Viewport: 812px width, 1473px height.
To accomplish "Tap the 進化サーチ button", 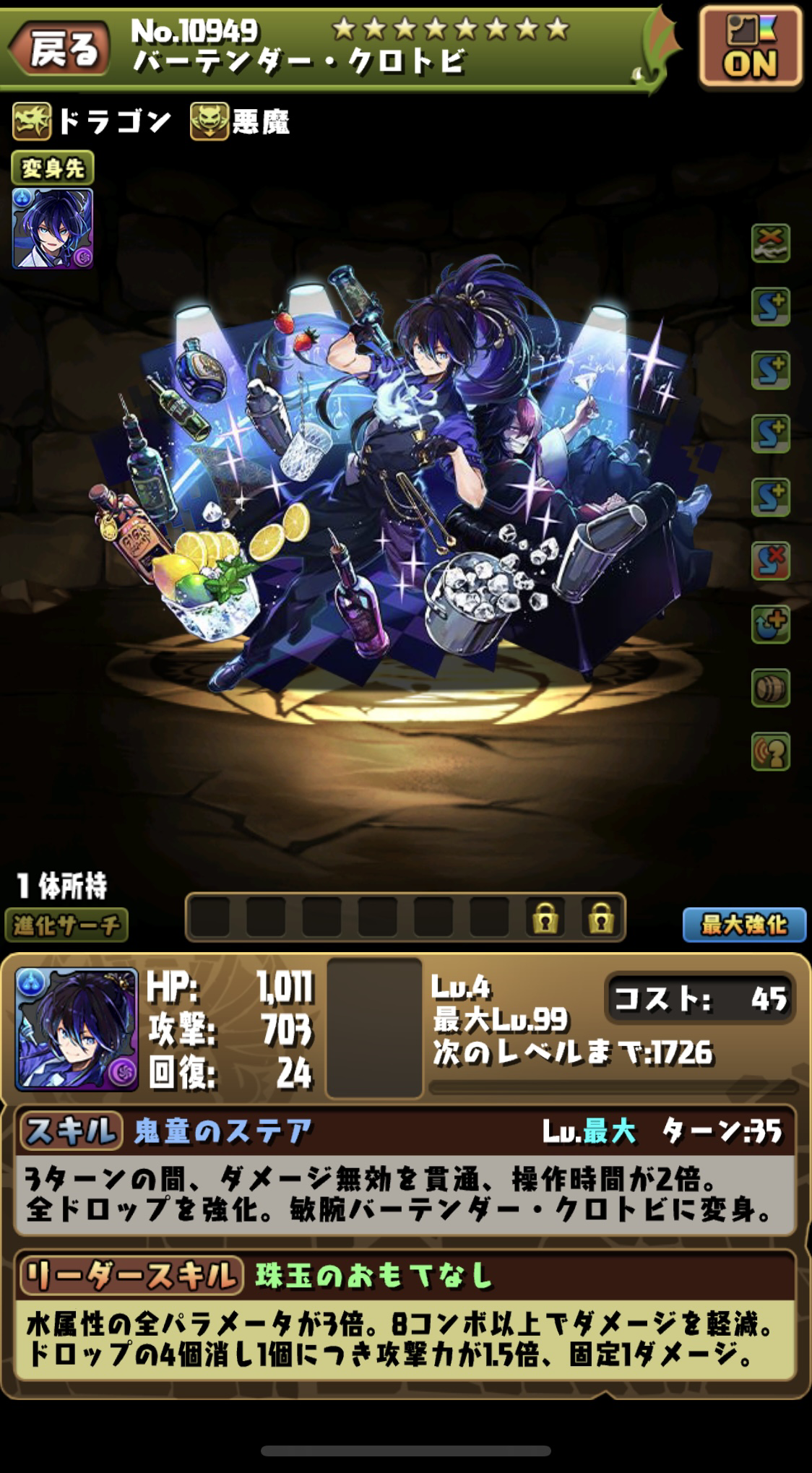I will point(66,925).
